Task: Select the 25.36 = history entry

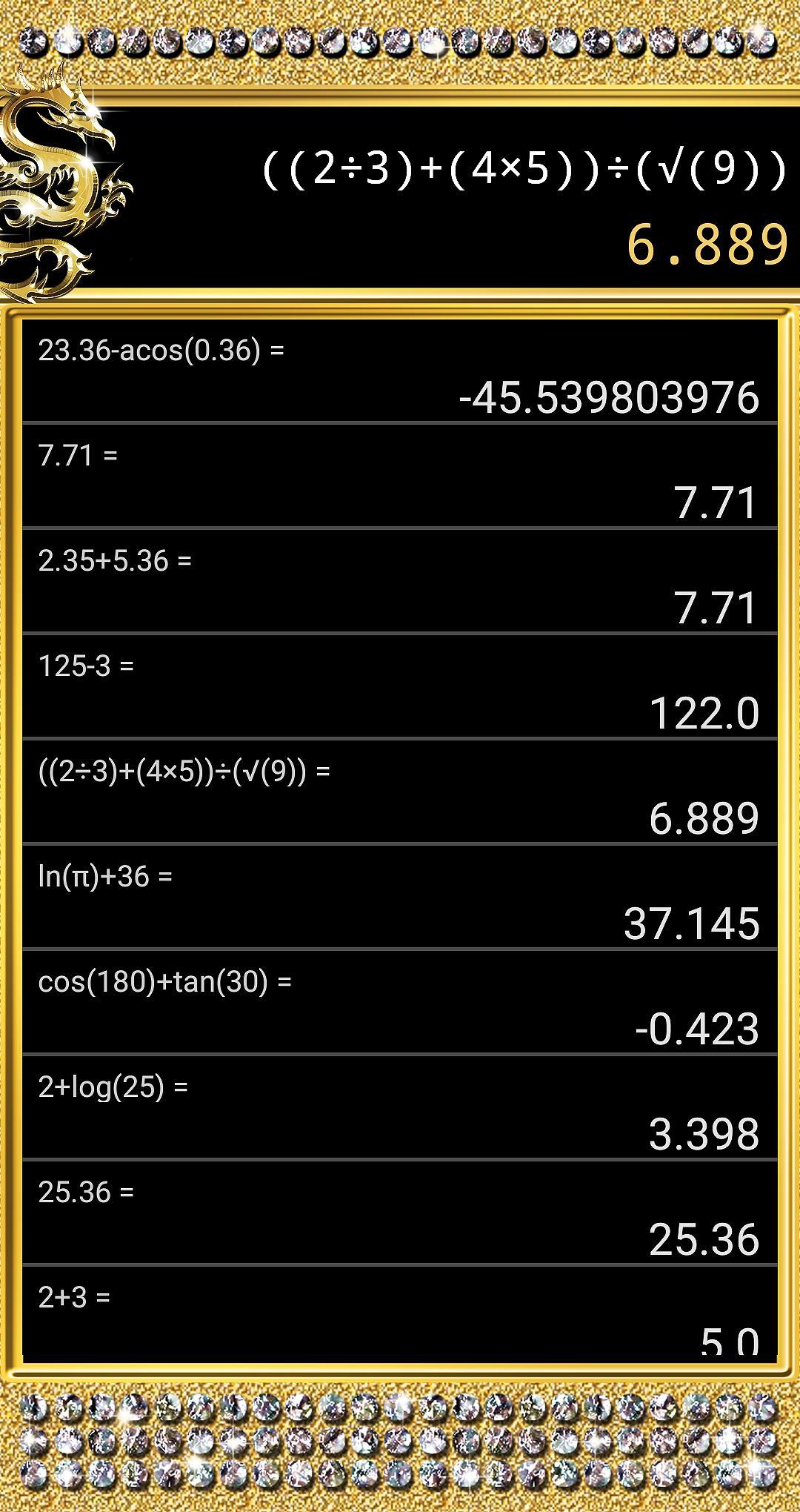Action: tap(400, 1214)
